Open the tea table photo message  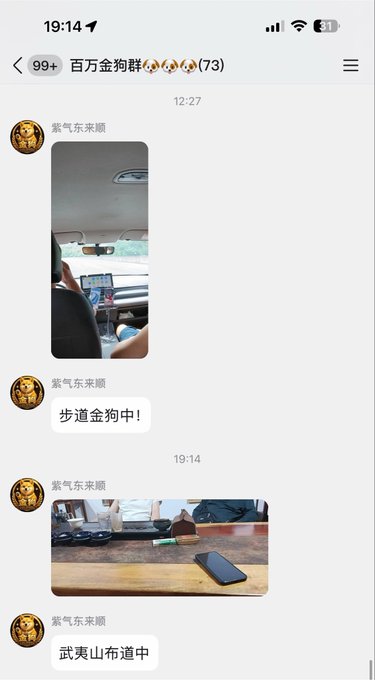(160, 548)
